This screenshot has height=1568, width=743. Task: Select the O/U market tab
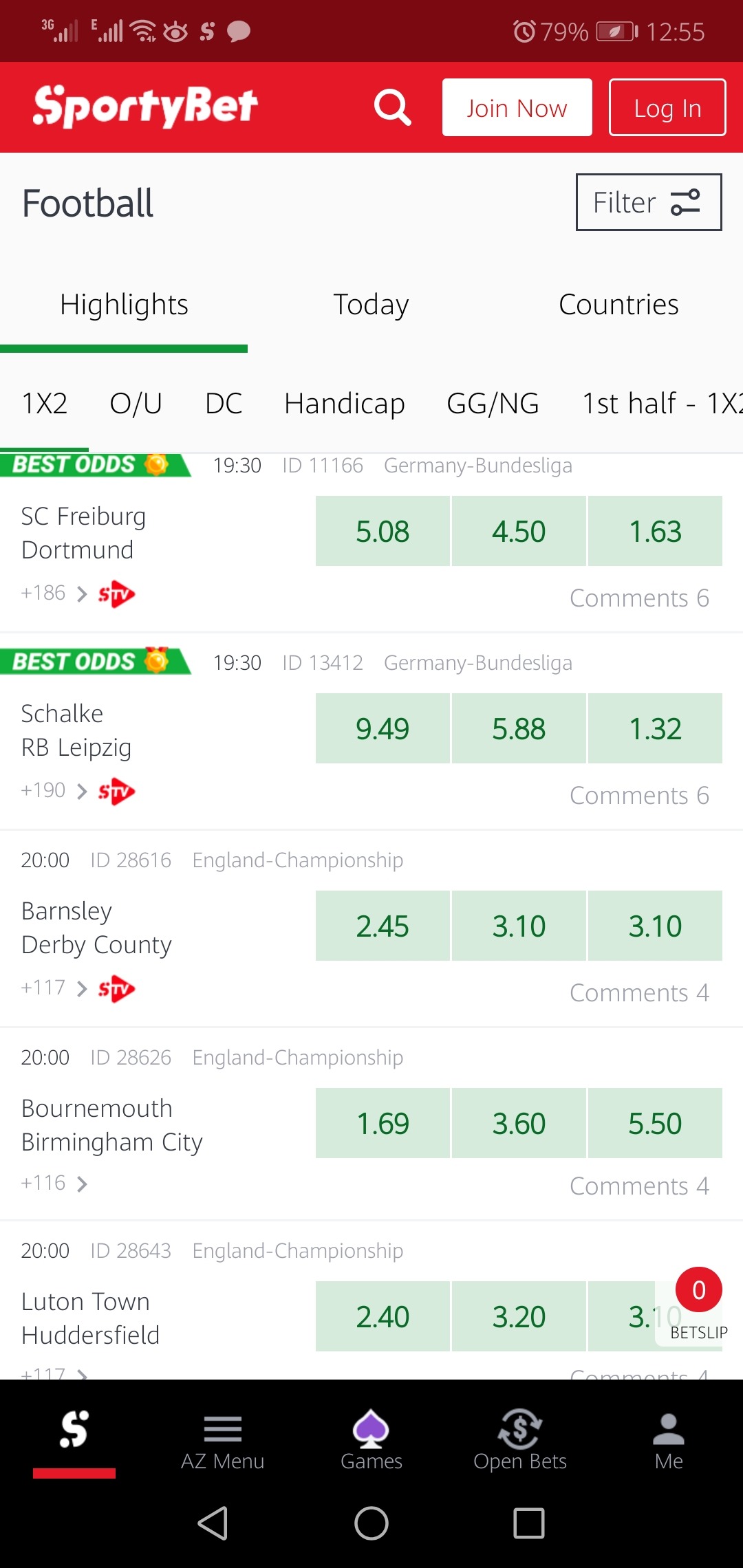pyautogui.click(x=136, y=404)
